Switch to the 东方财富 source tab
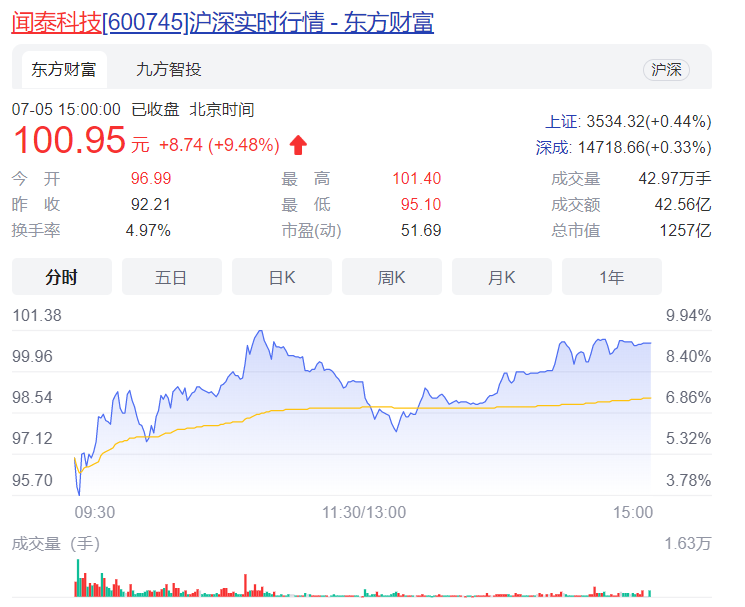Viewport: 745px width, 607px height. 64,69
